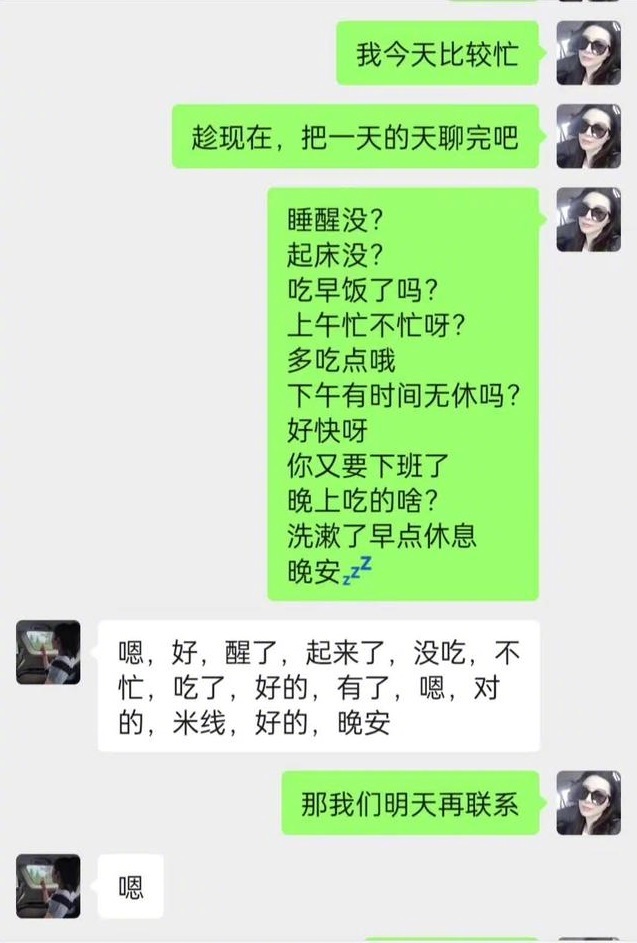Tap avatar next to 那我们明天再联系
This screenshot has width=637, height=943.
588,803
